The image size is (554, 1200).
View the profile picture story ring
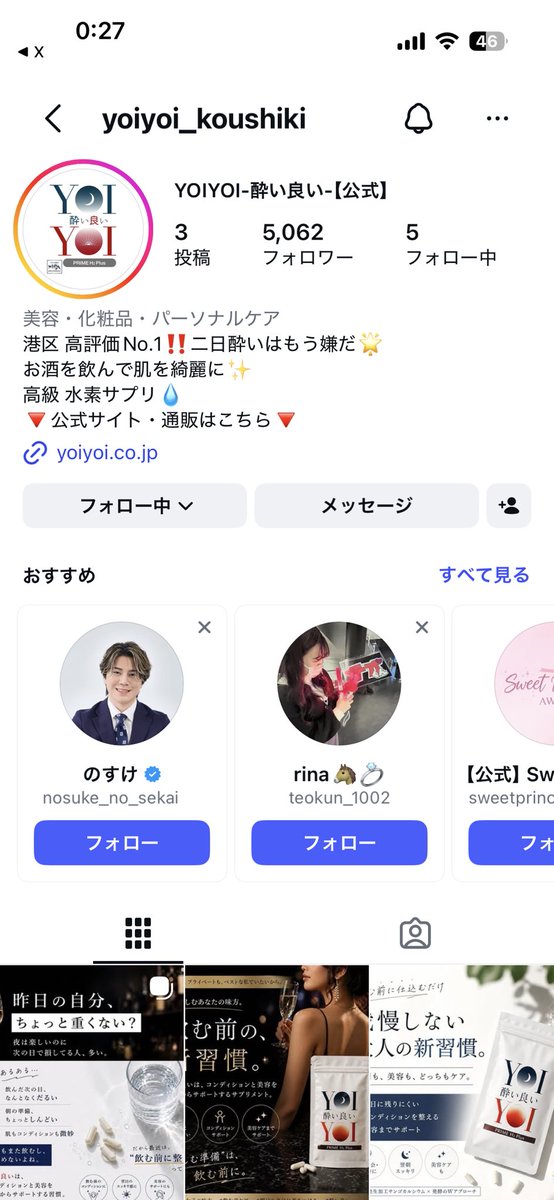coord(84,229)
